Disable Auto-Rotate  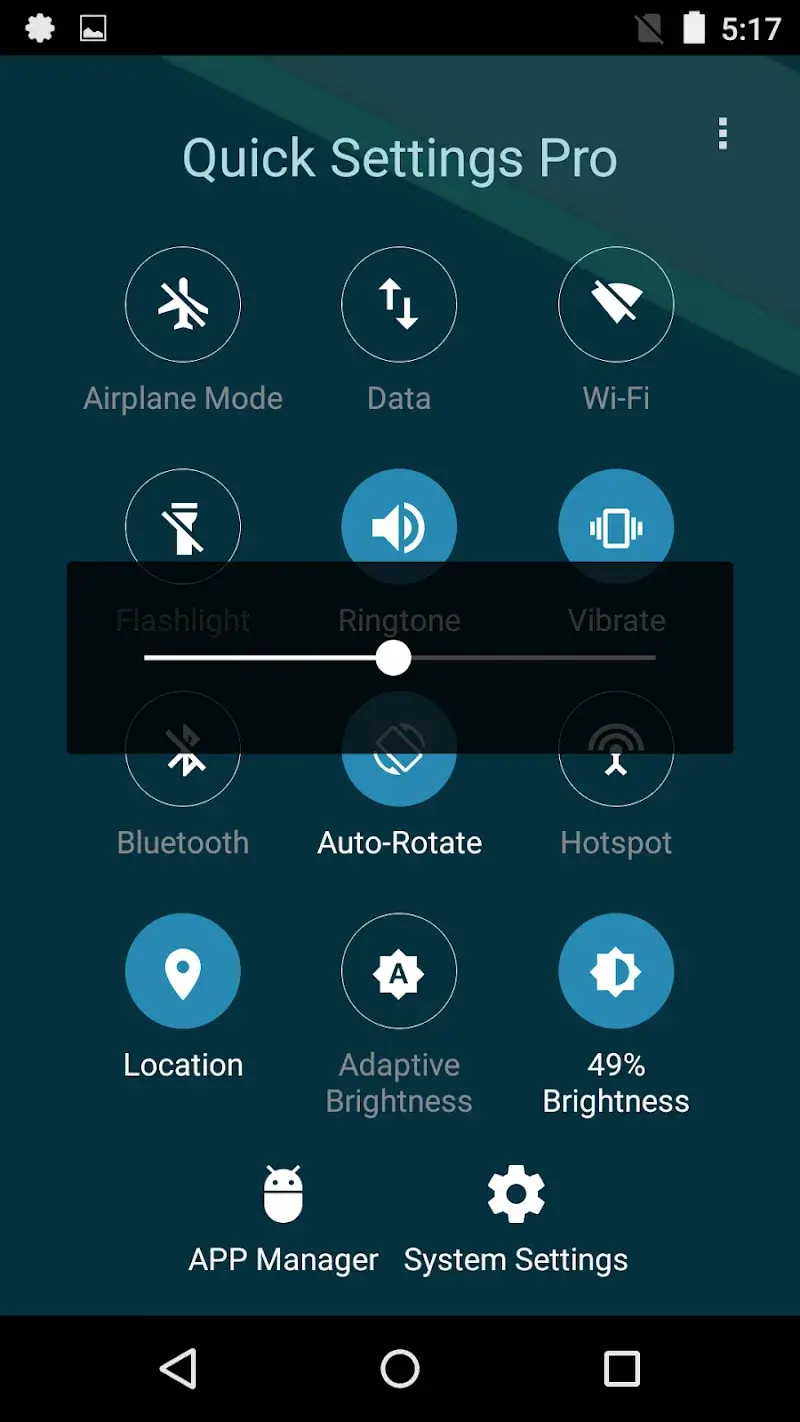[x=399, y=749]
